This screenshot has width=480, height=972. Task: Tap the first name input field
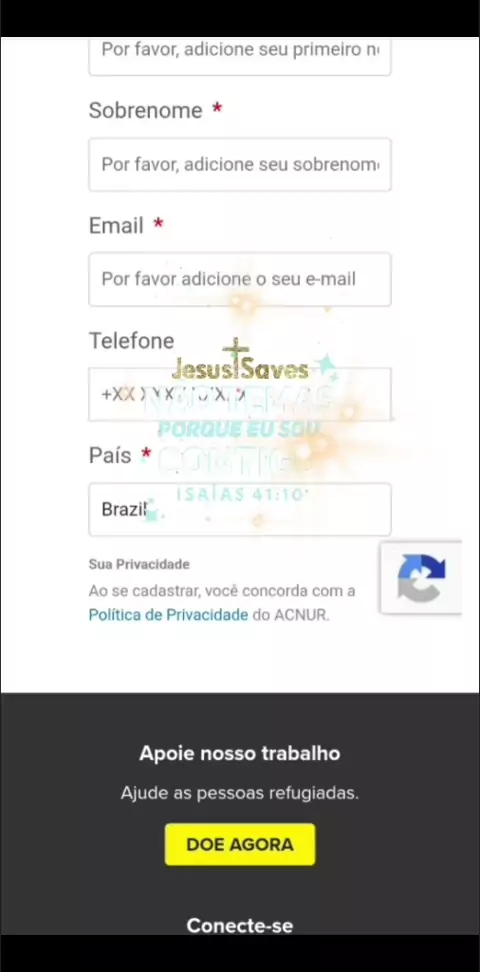240,56
